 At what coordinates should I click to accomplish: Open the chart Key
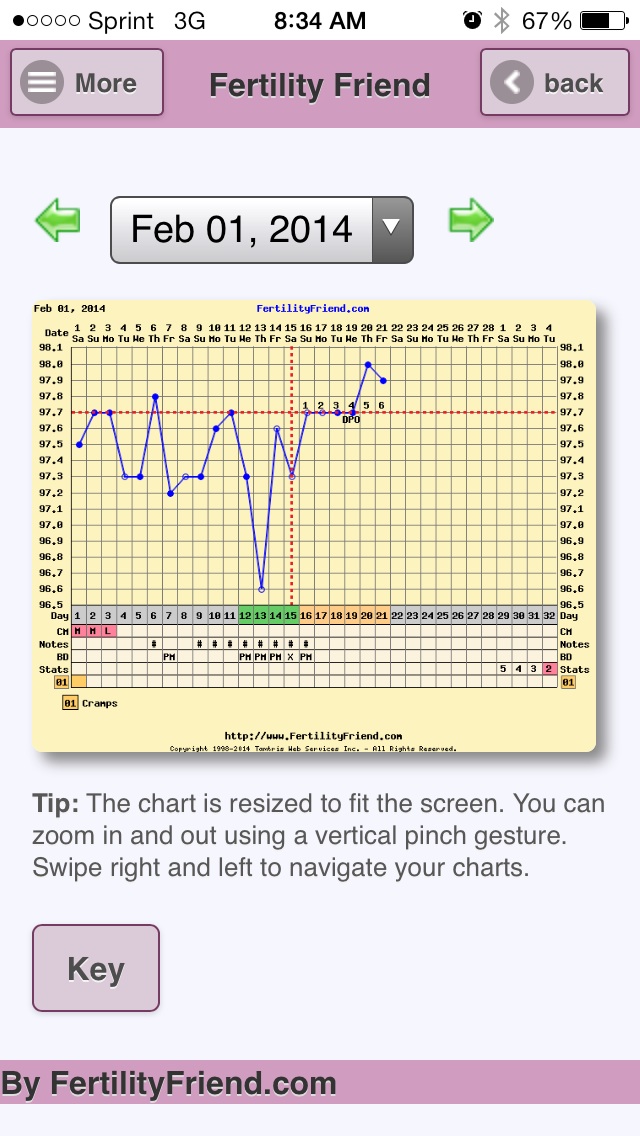pos(96,968)
